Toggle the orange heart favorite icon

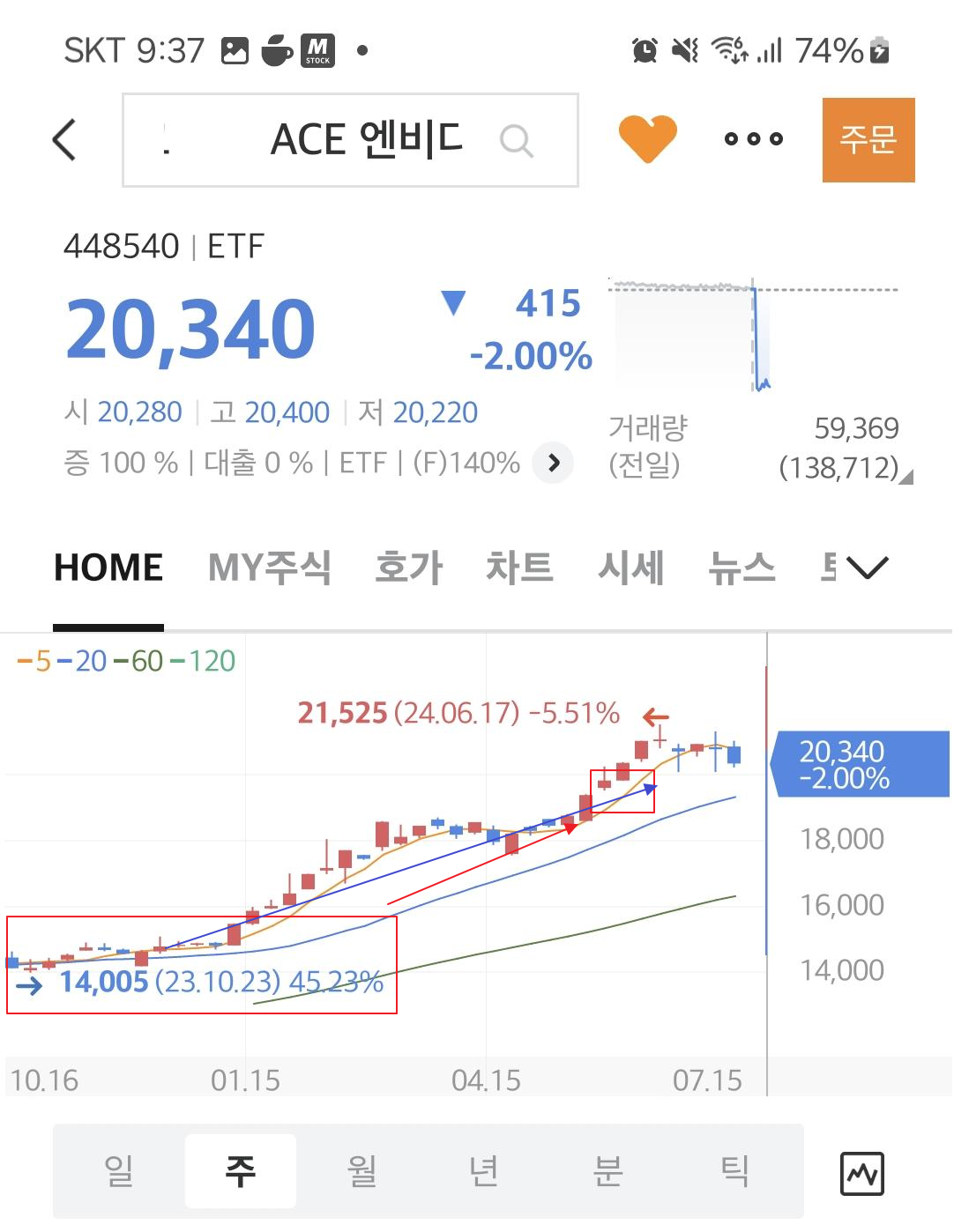pyautogui.click(x=647, y=139)
